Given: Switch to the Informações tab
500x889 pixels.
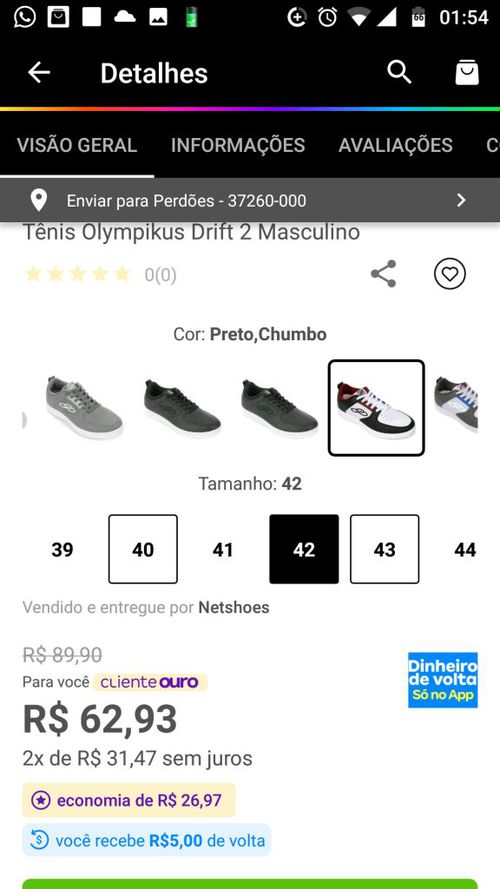Looking at the screenshot, I should tap(238, 145).
